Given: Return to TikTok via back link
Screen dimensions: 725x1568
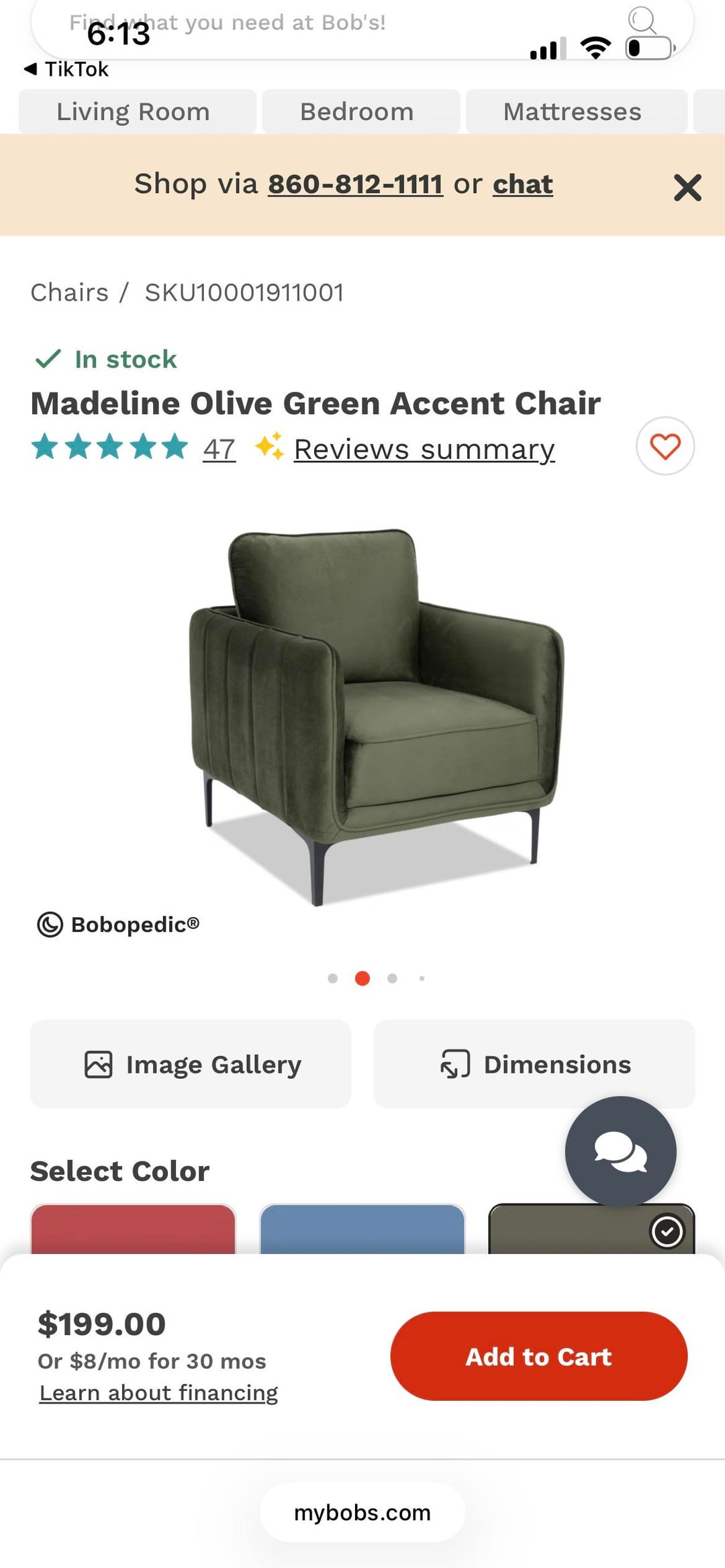Looking at the screenshot, I should click(x=67, y=69).
